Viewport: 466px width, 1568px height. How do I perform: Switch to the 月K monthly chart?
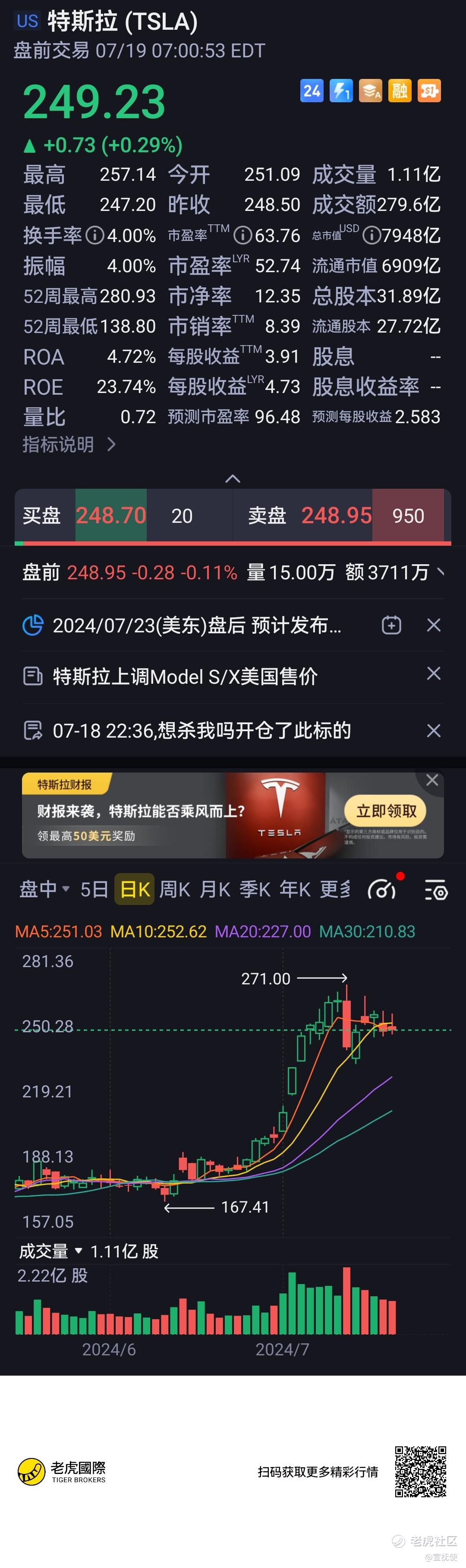[x=215, y=889]
